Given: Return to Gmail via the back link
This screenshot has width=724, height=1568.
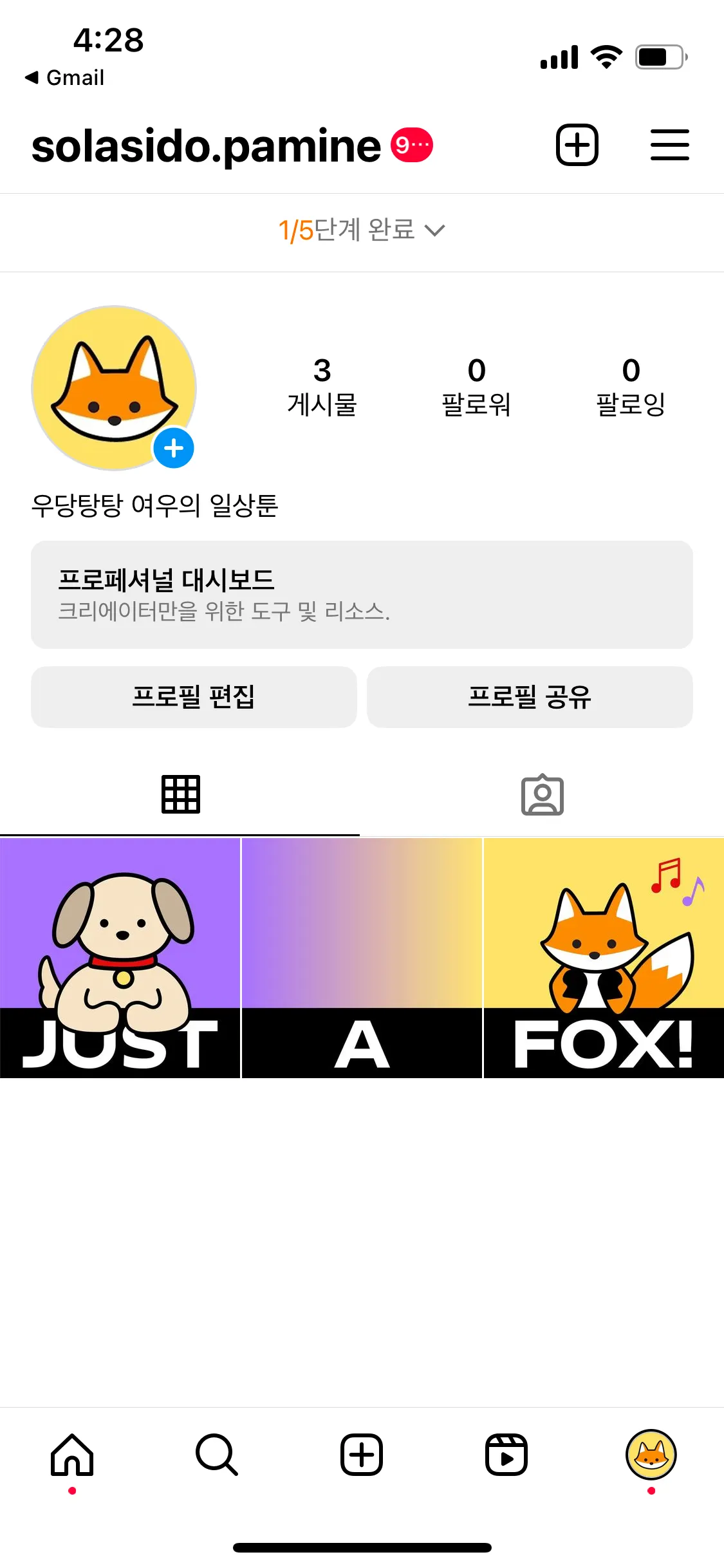Looking at the screenshot, I should (x=64, y=78).
